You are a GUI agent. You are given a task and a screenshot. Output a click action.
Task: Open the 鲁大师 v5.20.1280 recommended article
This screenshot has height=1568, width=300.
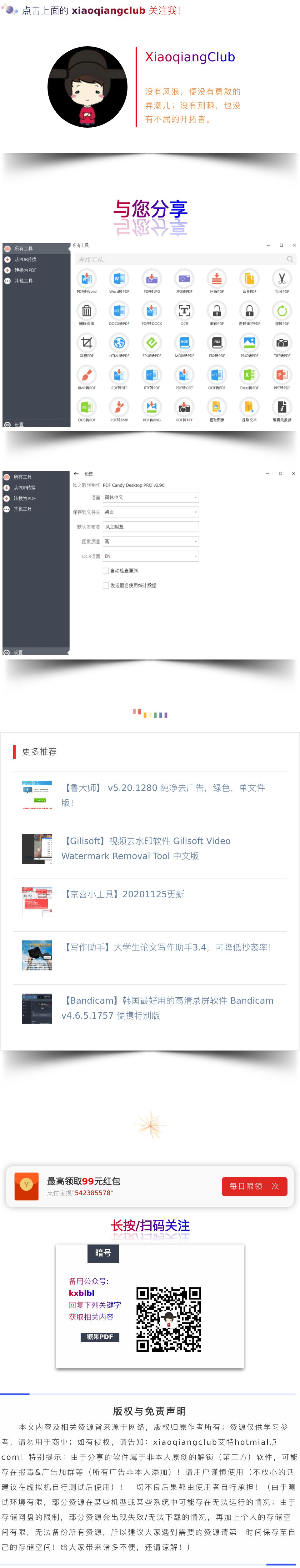(x=162, y=795)
